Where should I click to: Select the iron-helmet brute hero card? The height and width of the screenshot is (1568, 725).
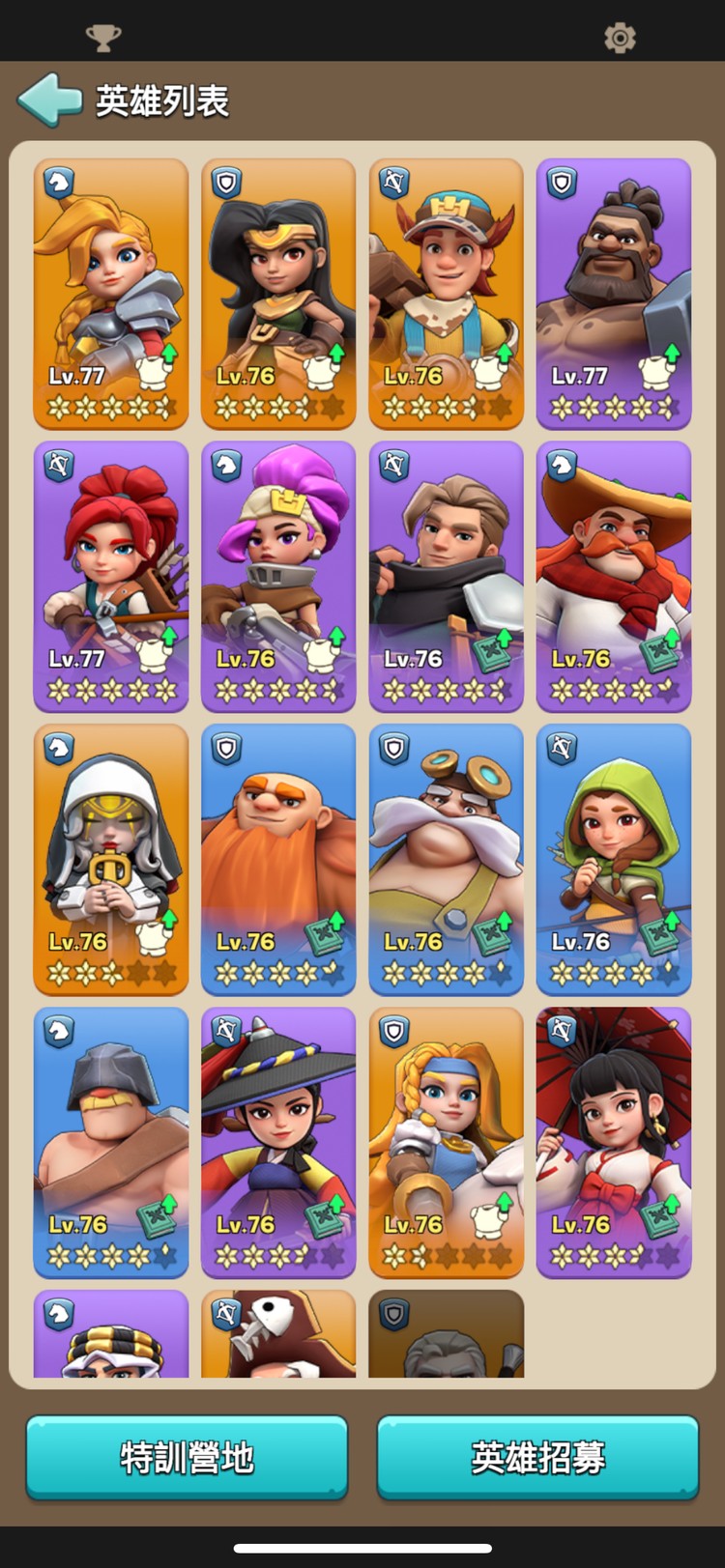click(x=111, y=1143)
